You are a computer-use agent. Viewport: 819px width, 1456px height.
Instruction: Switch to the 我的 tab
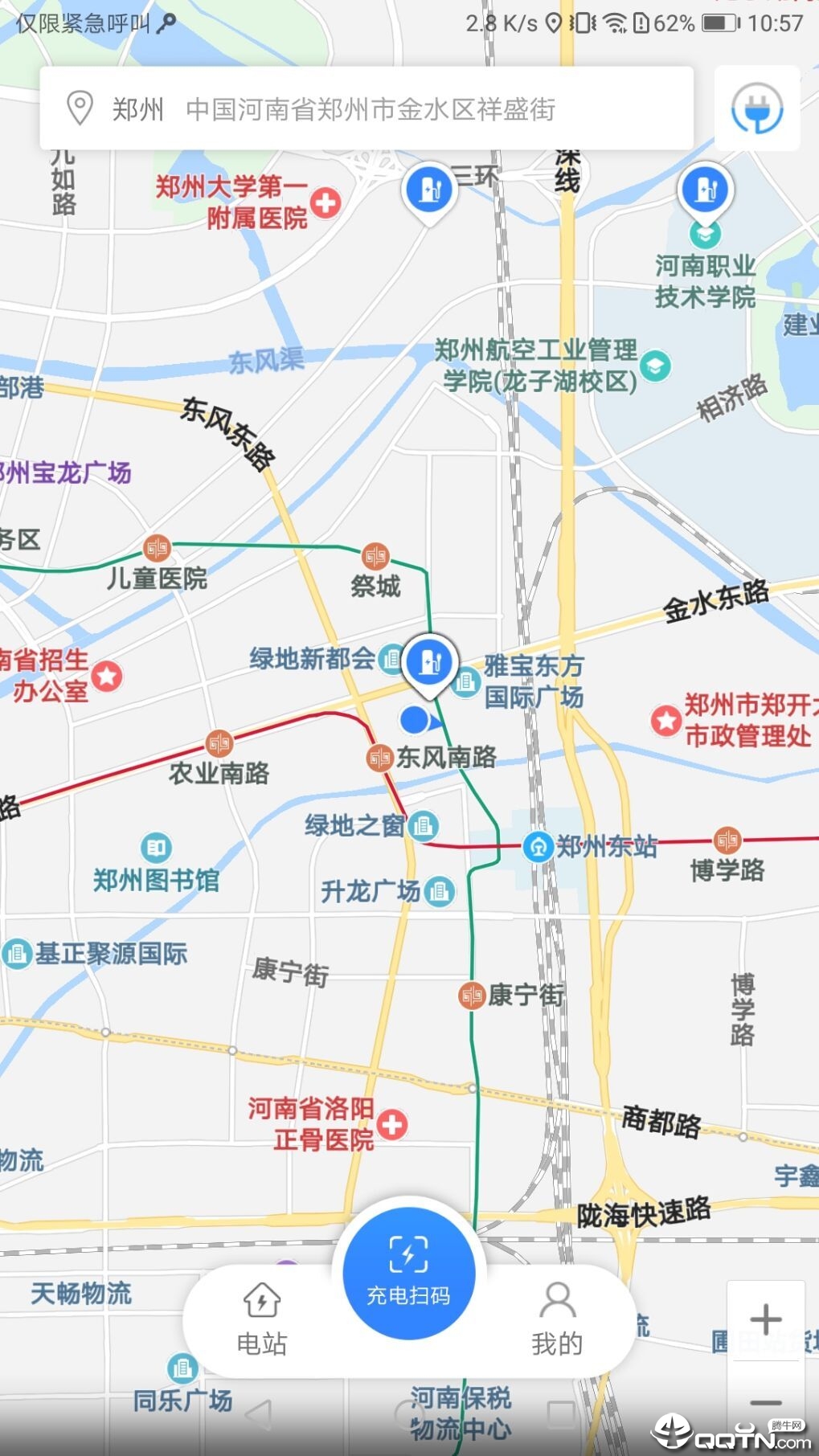point(556,1319)
